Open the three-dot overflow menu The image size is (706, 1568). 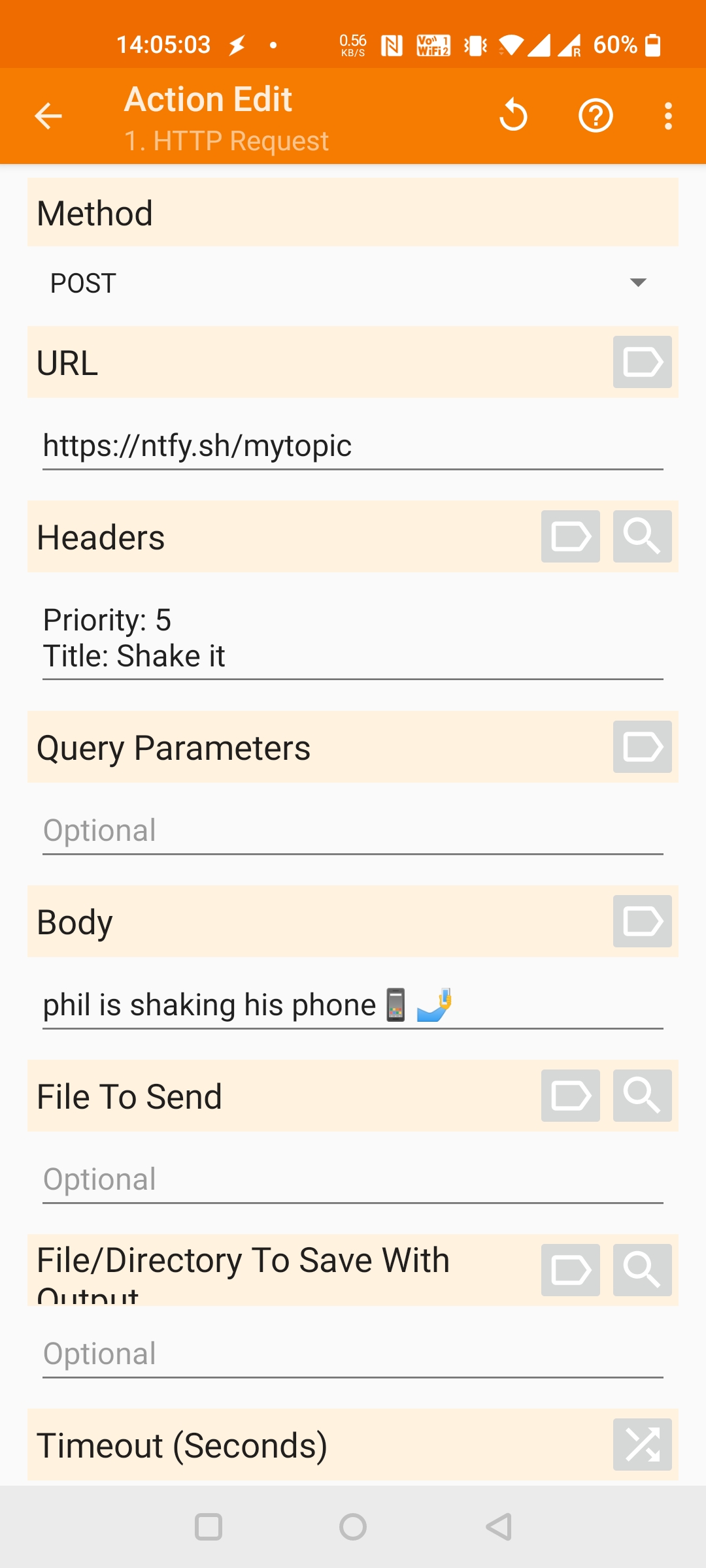667,116
